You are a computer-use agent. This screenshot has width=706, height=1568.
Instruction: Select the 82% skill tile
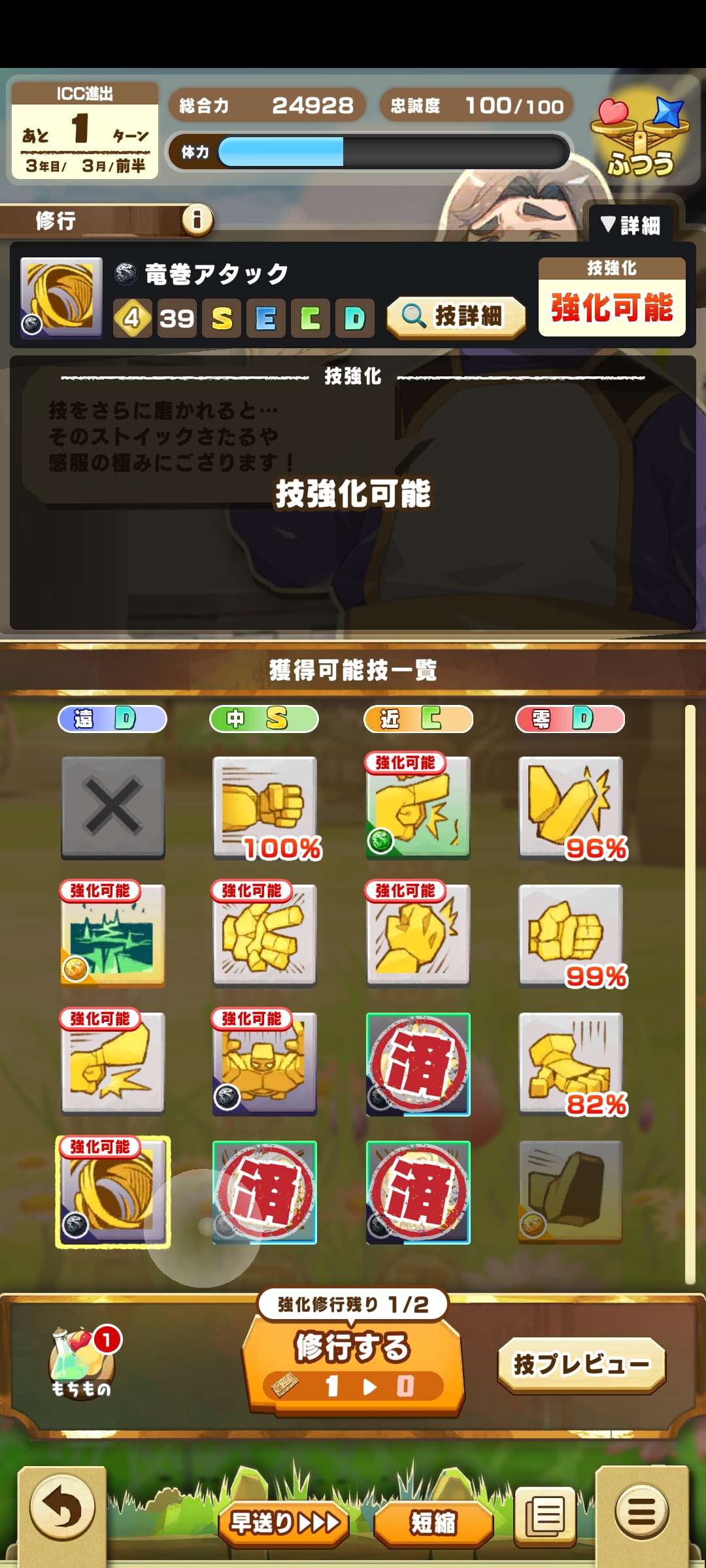point(570,1063)
